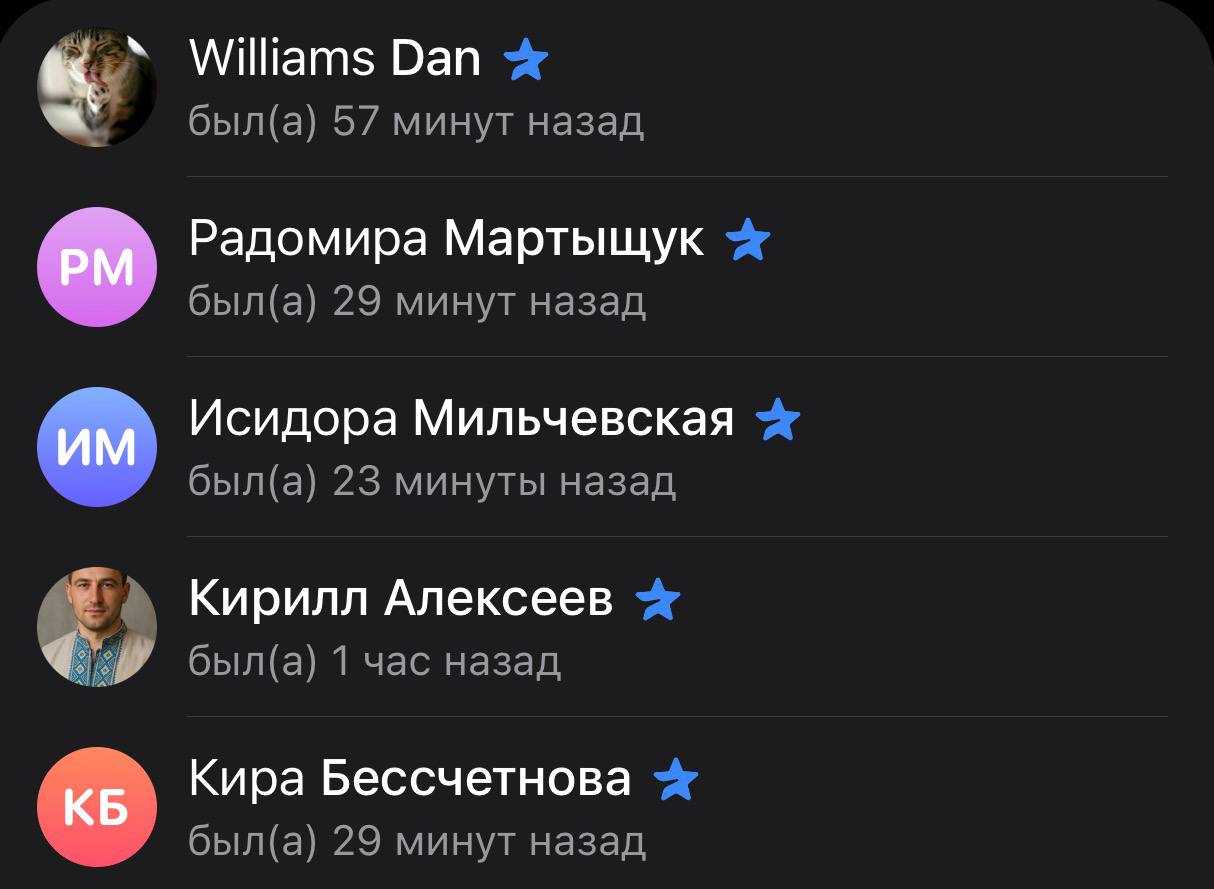The width and height of the screenshot is (1214, 889).
Task: Open Кирилл Алексеев's contact row
Action: 607,627
